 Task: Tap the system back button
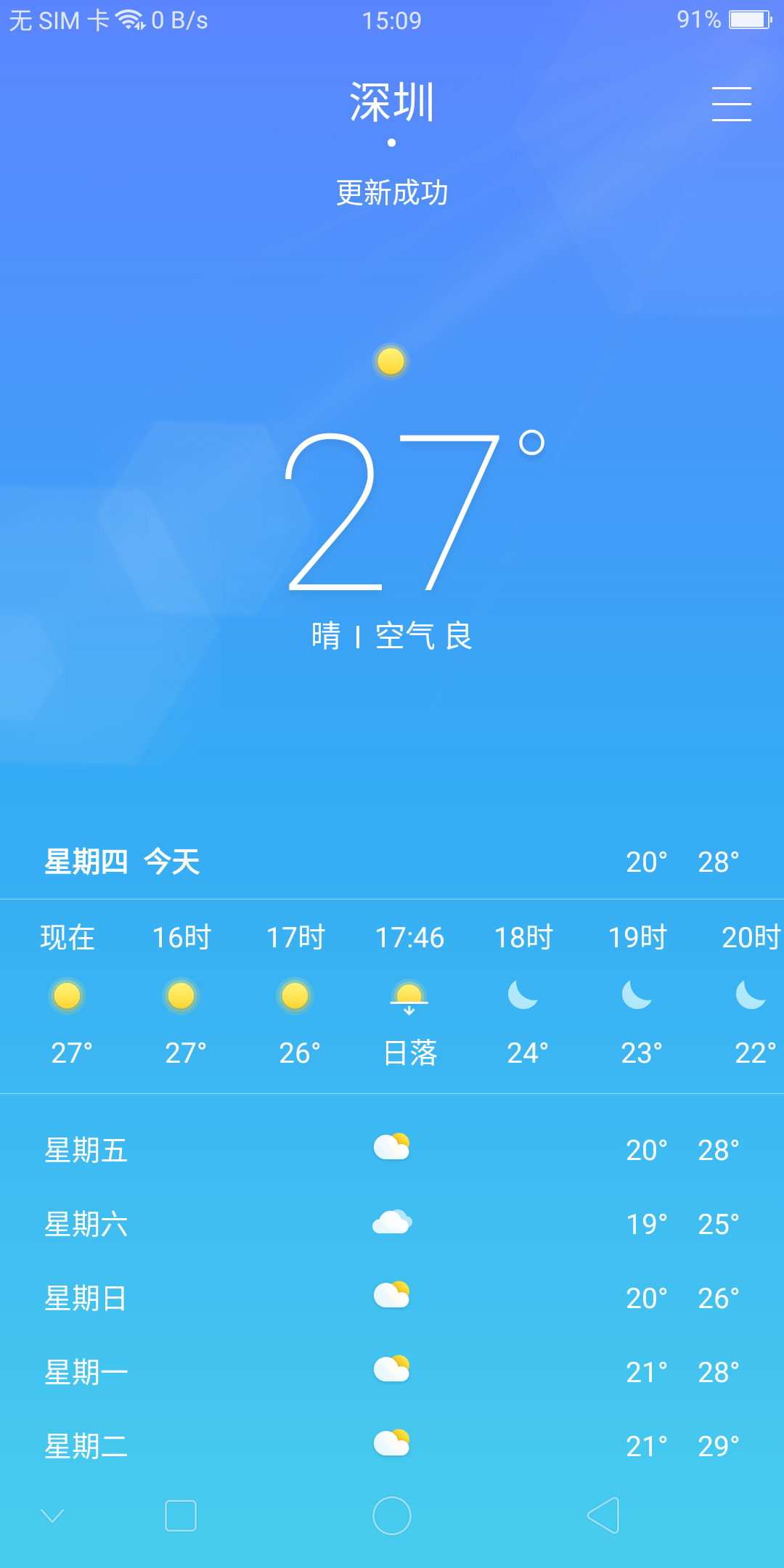click(x=603, y=1515)
